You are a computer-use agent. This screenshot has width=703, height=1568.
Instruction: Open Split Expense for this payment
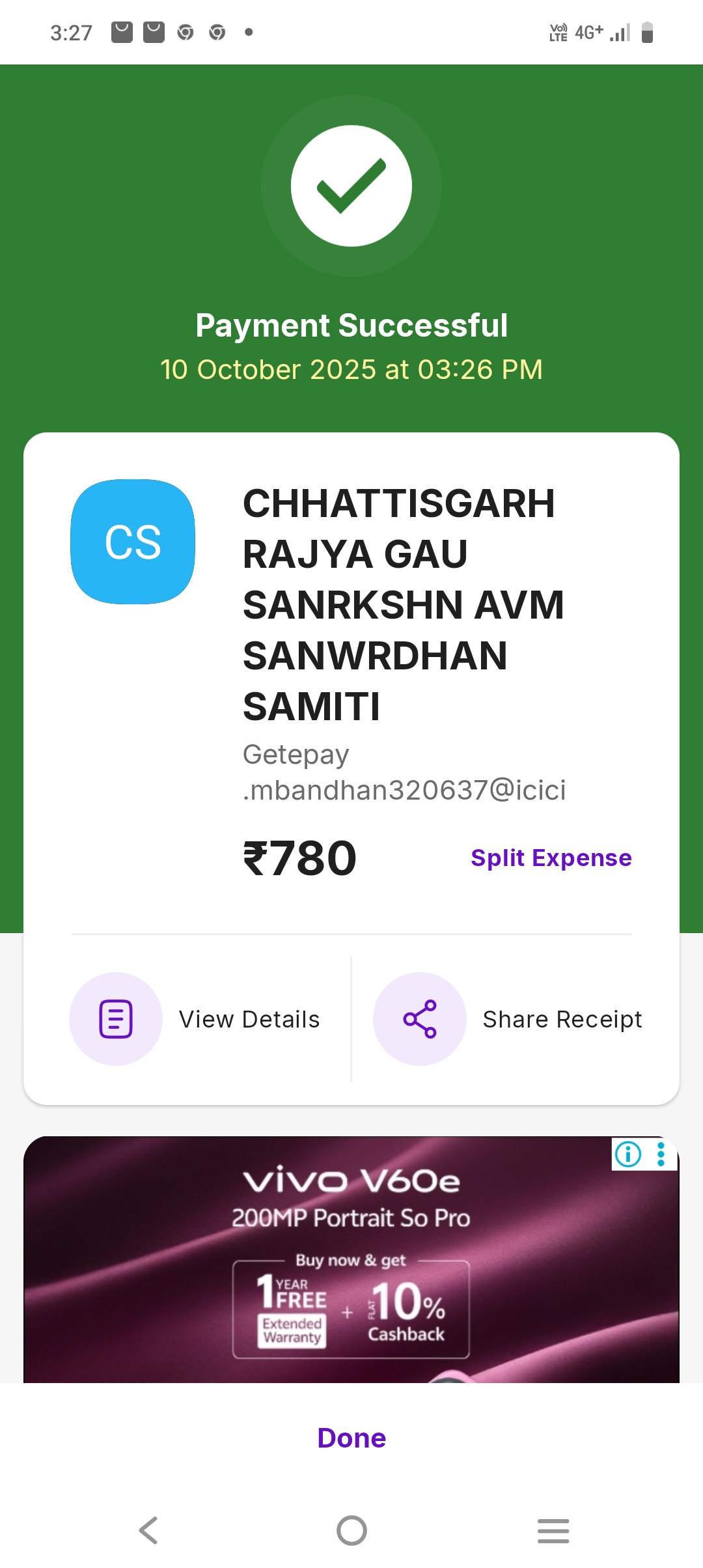click(551, 858)
